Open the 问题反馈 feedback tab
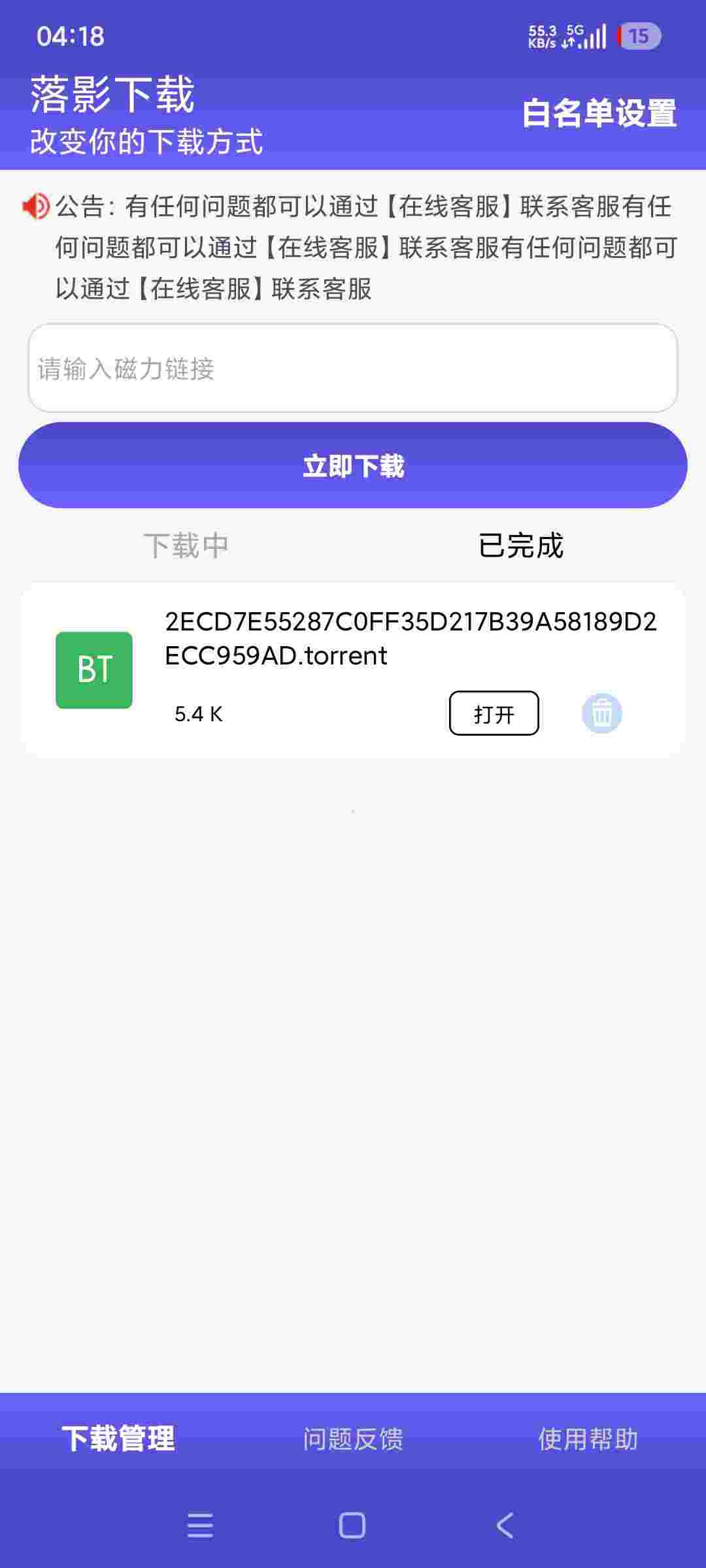The image size is (706, 1568). coord(353,1439)
